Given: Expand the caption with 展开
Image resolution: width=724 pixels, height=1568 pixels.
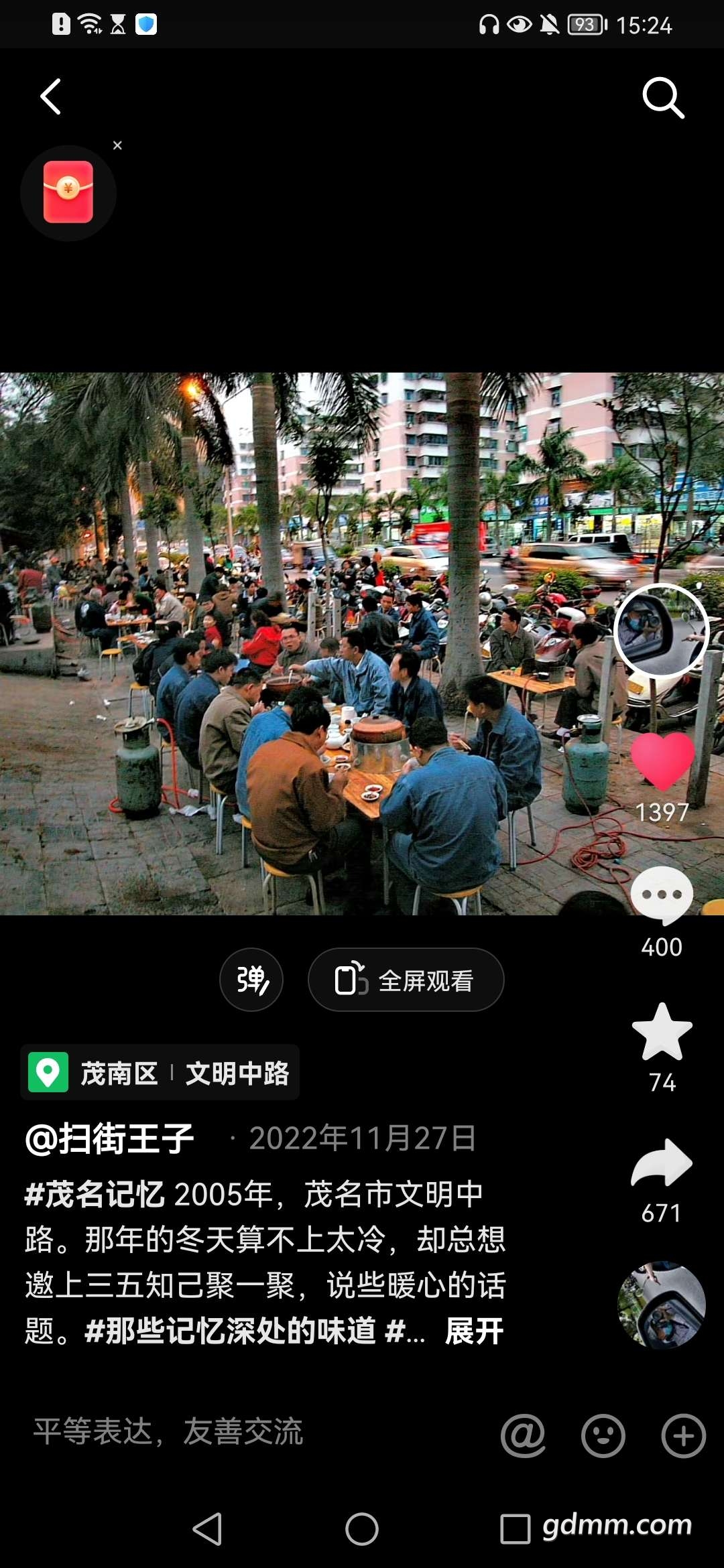Looking at the screenshot, I should point(474,1331).
